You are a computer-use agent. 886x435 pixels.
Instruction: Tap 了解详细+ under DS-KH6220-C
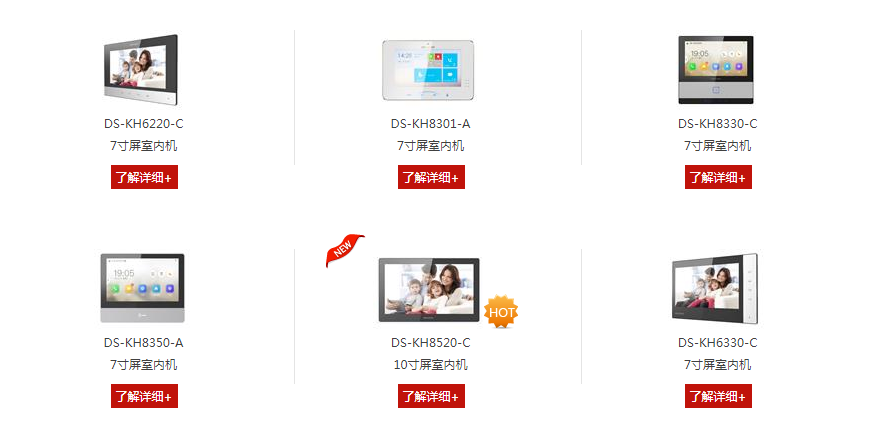coord(144,178)
